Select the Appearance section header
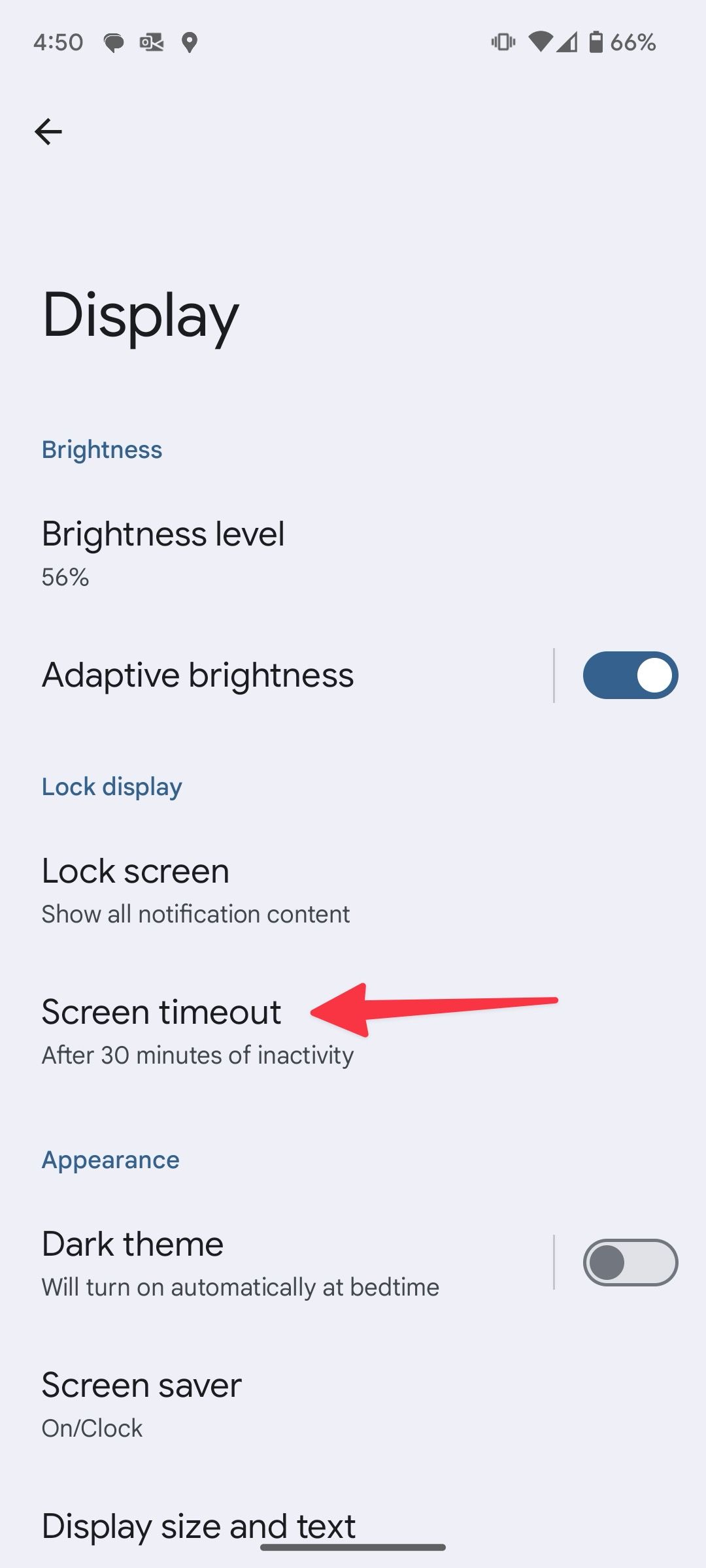This screenshot has height=1568, width=706. tap(110, 1159)
